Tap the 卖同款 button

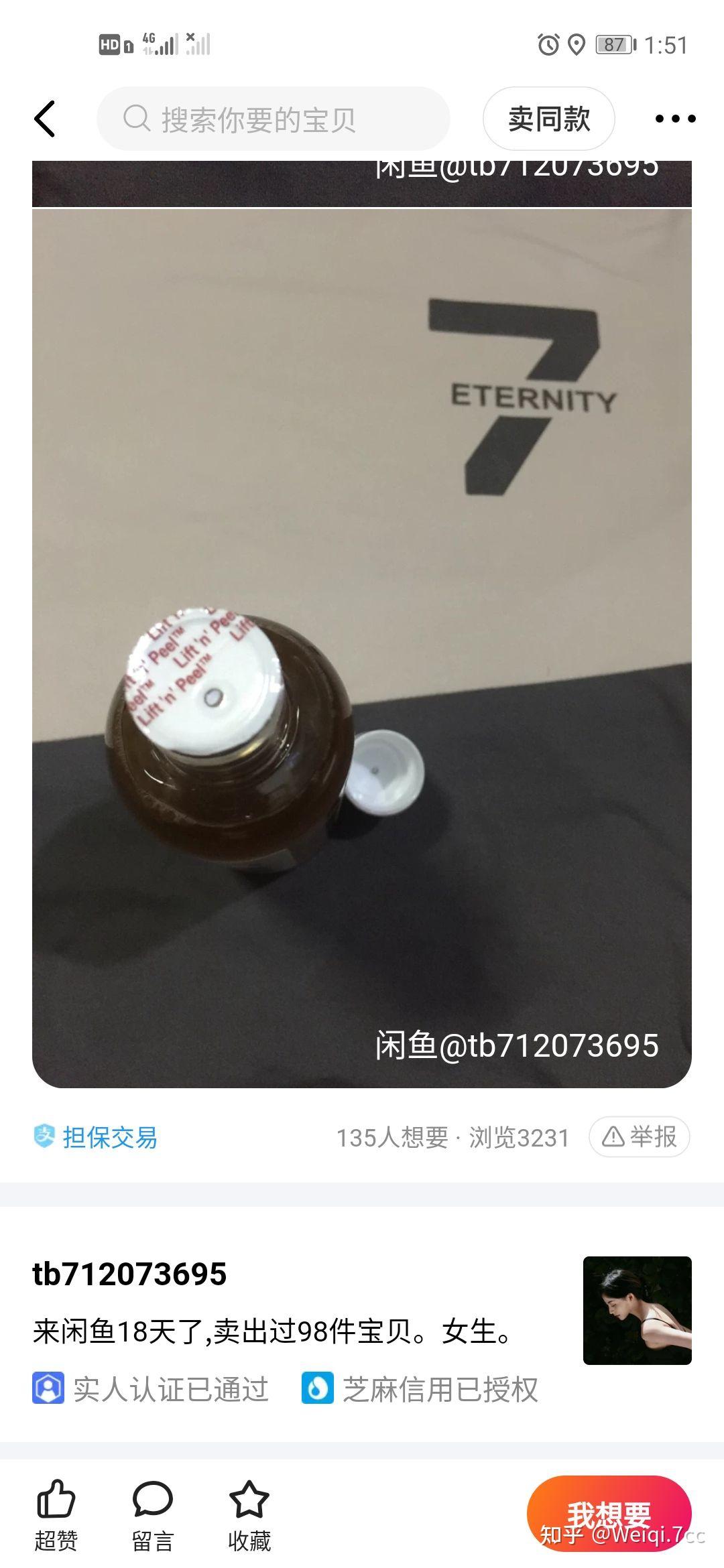pos(548,119)
